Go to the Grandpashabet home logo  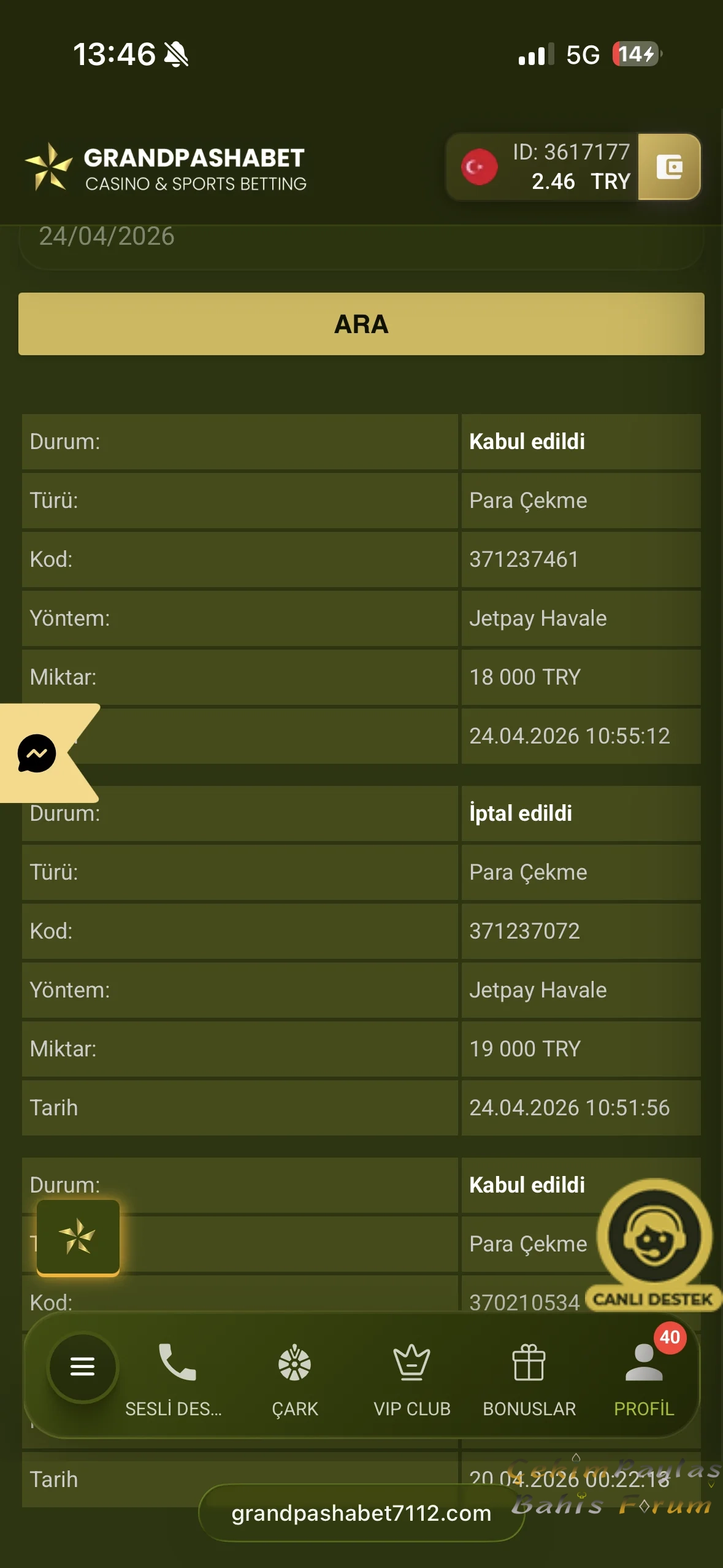[166, 167]
